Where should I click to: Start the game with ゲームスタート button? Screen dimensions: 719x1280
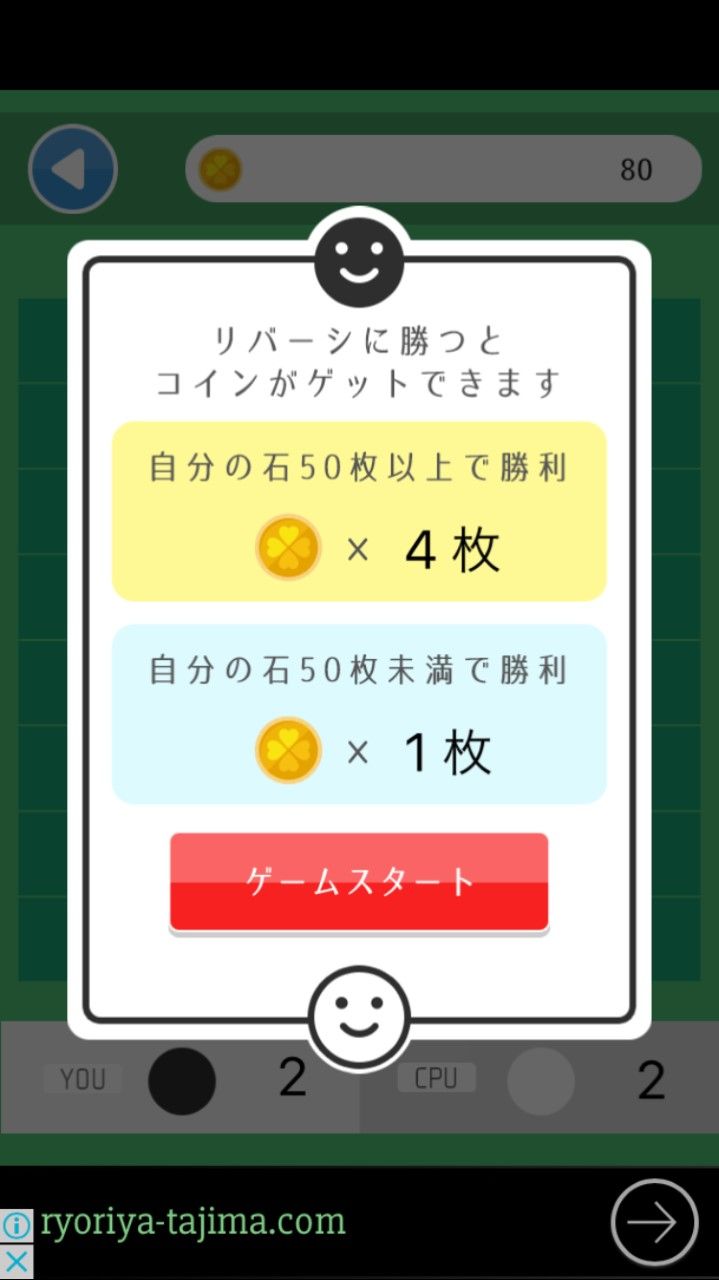tap(359, 881)
